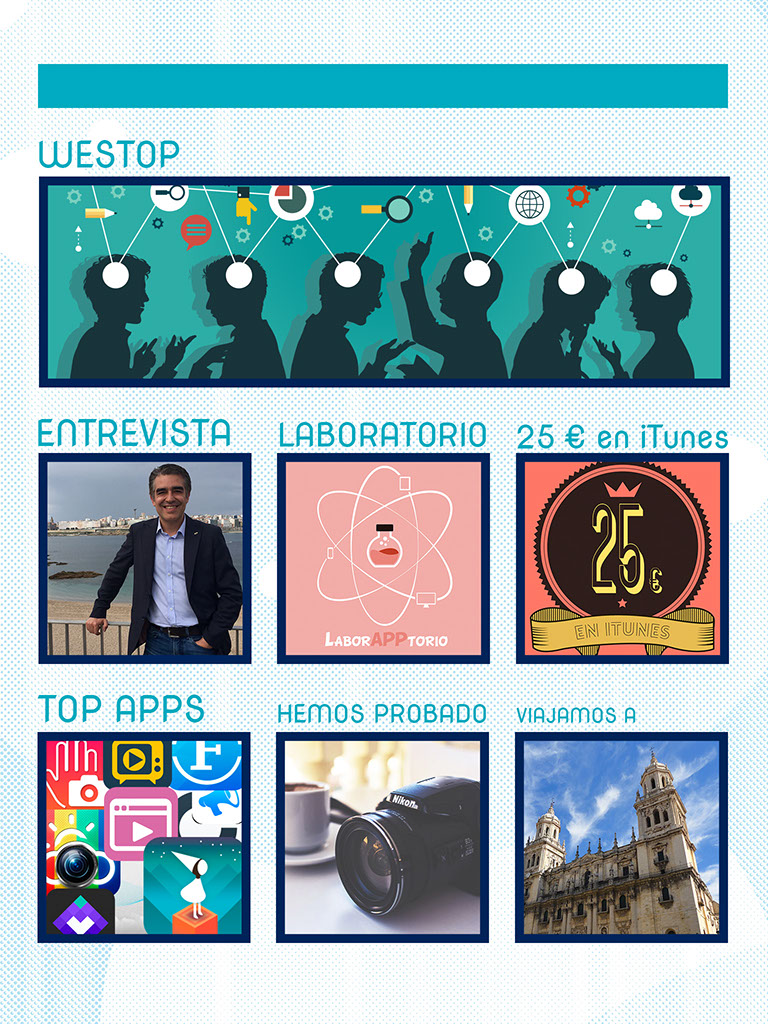Viewport: 768px width, 1024px height.
Task: Open the Entrevista section tile
Action: [145, 558]
